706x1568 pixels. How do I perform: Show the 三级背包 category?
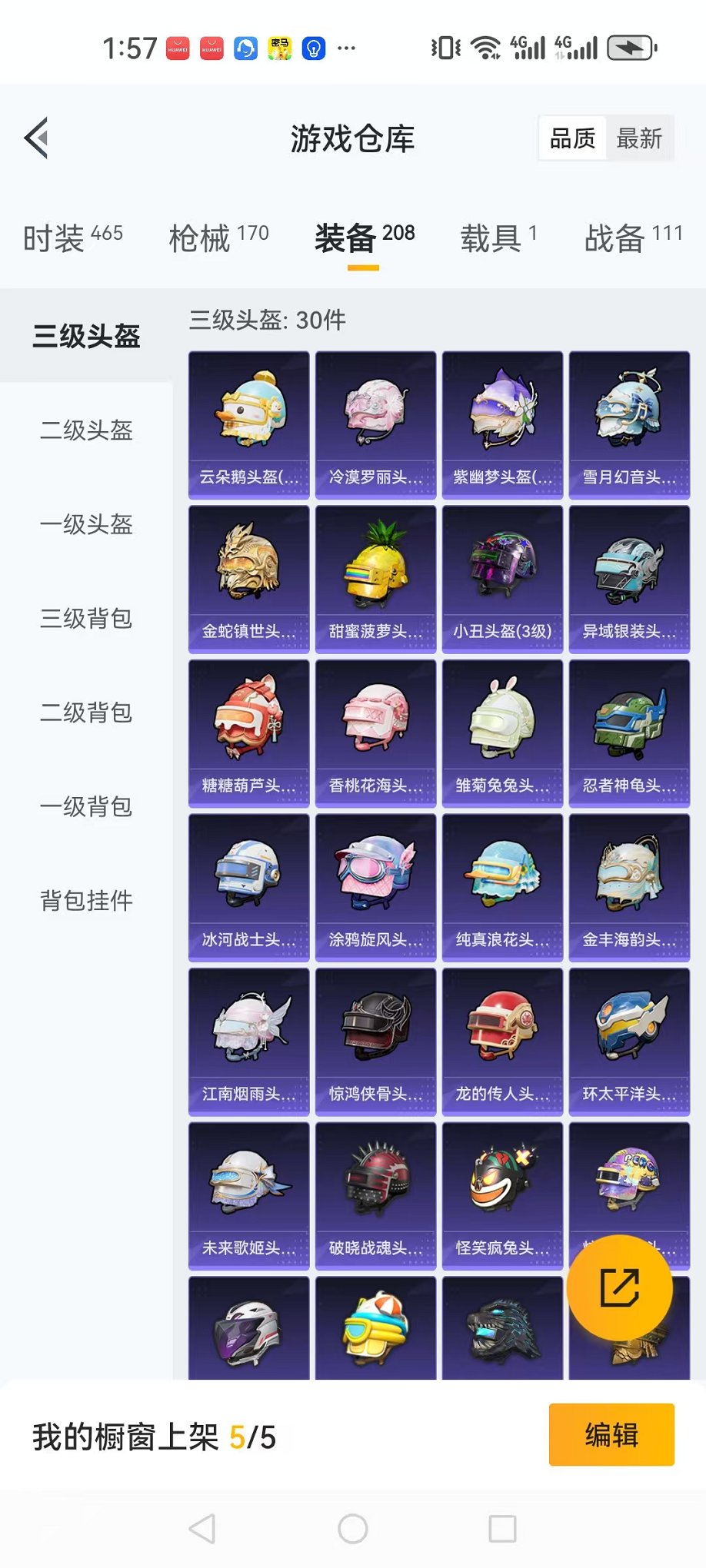pos(86,619)
